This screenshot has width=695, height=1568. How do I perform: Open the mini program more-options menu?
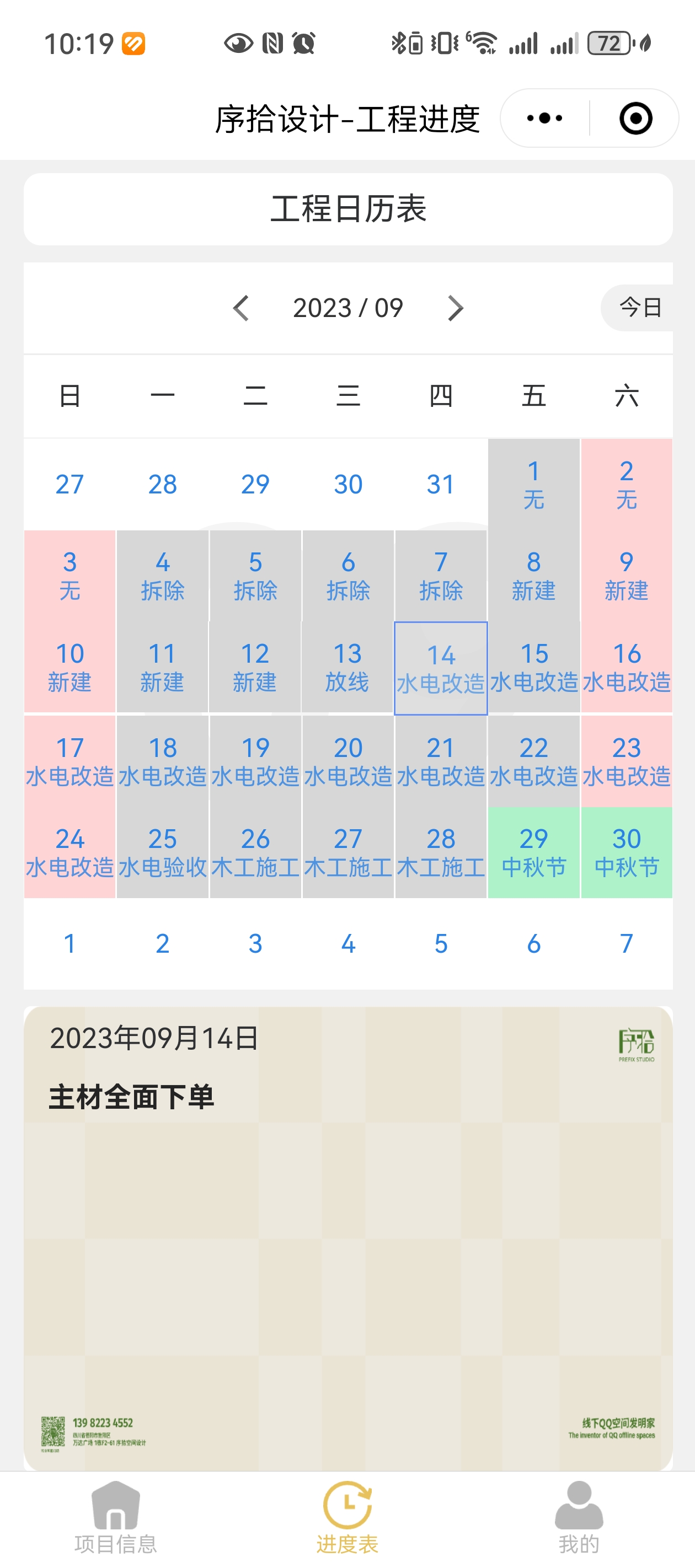pyautogui.click(x=544, y=118)
